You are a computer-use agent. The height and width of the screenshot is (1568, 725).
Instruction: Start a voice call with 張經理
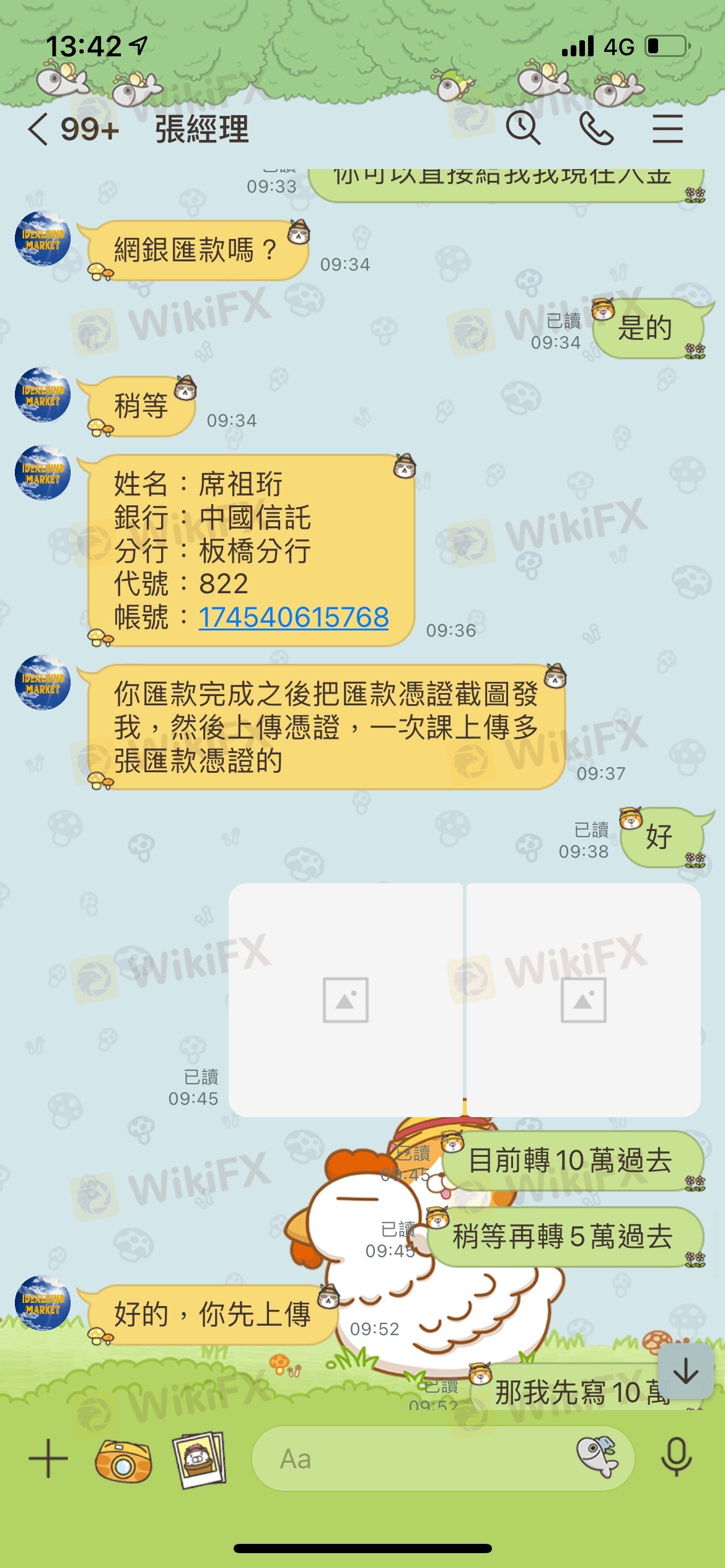(x=596, y=129)
